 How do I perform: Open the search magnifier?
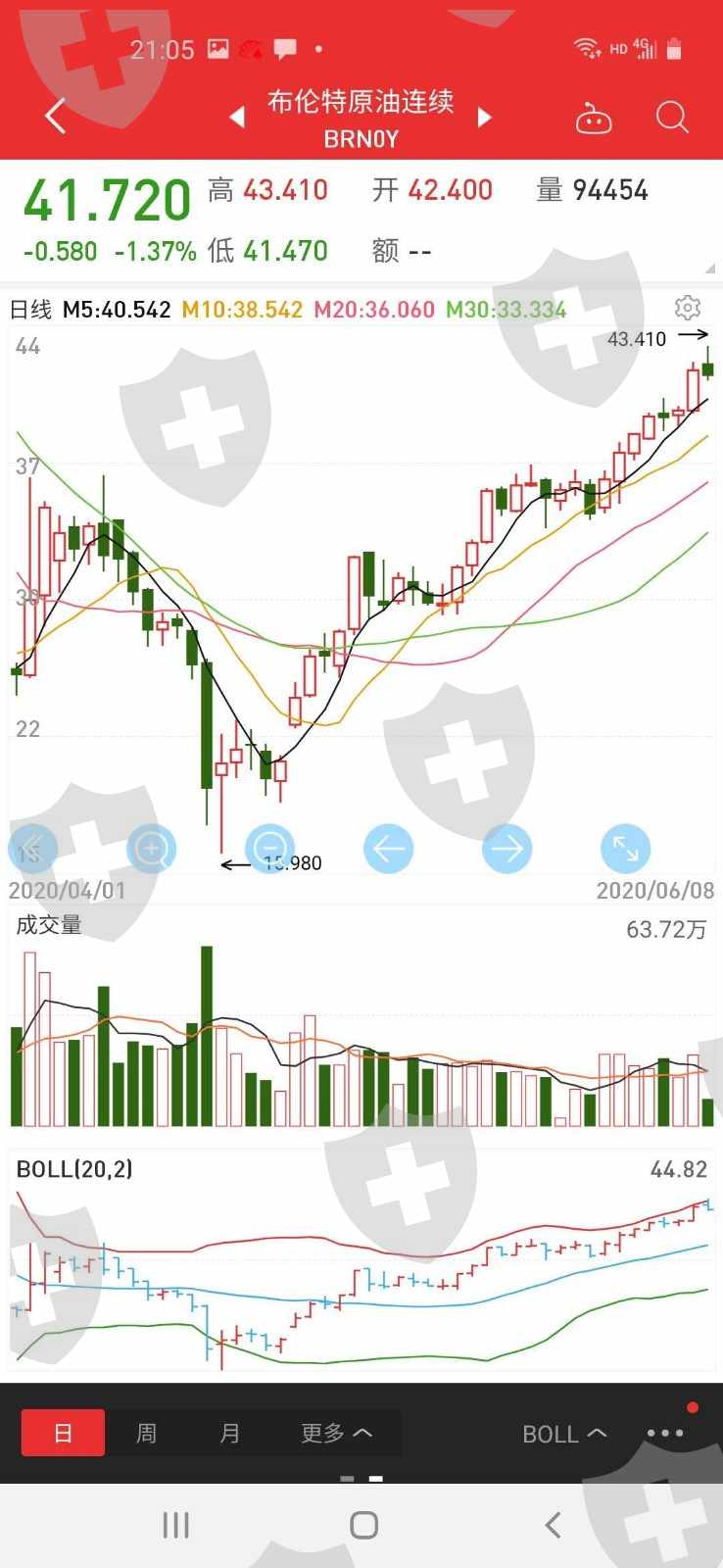pyautogui.click(x=672, y=118)
